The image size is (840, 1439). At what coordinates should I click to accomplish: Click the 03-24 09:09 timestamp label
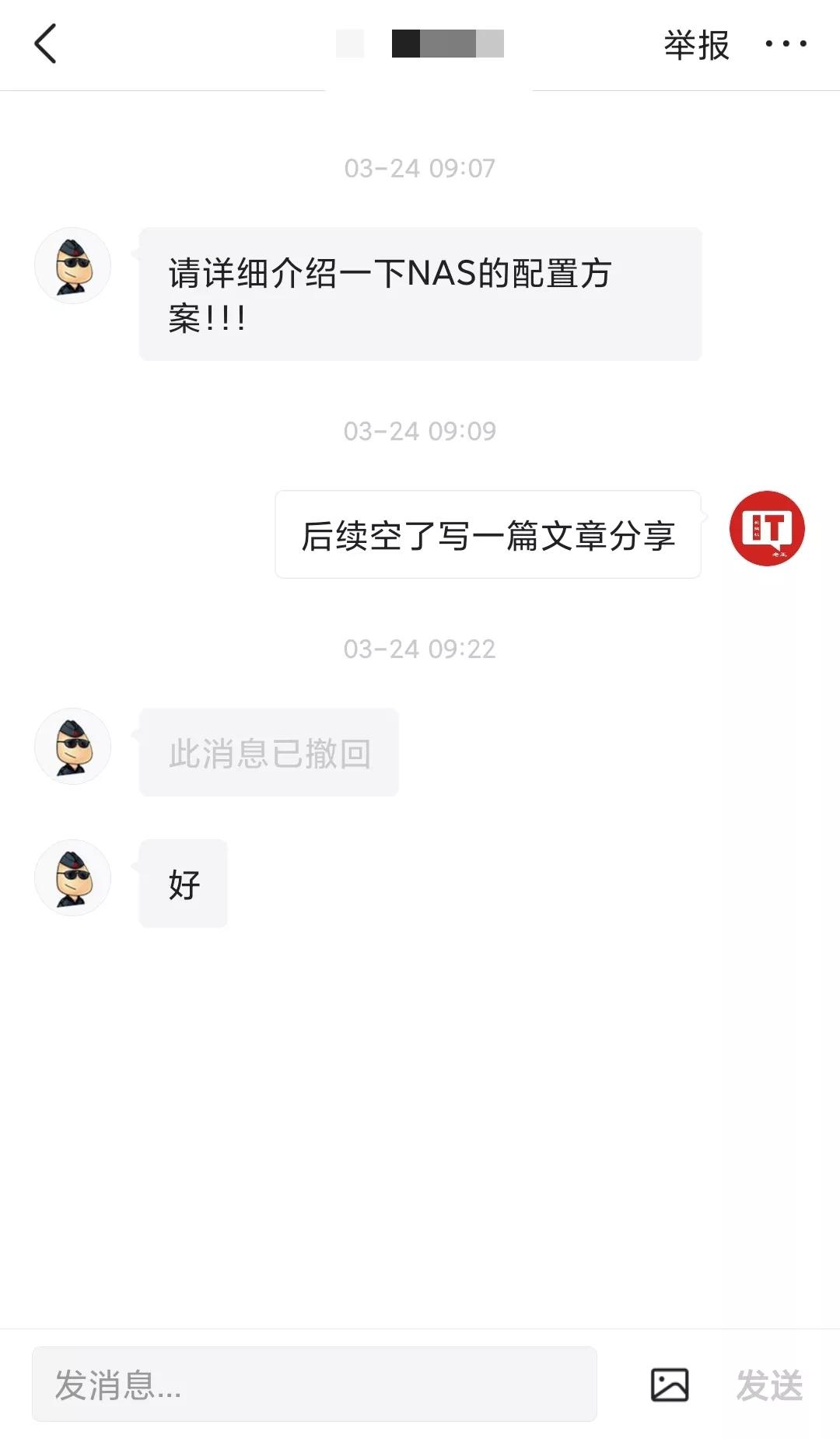(x=420, y=429)
